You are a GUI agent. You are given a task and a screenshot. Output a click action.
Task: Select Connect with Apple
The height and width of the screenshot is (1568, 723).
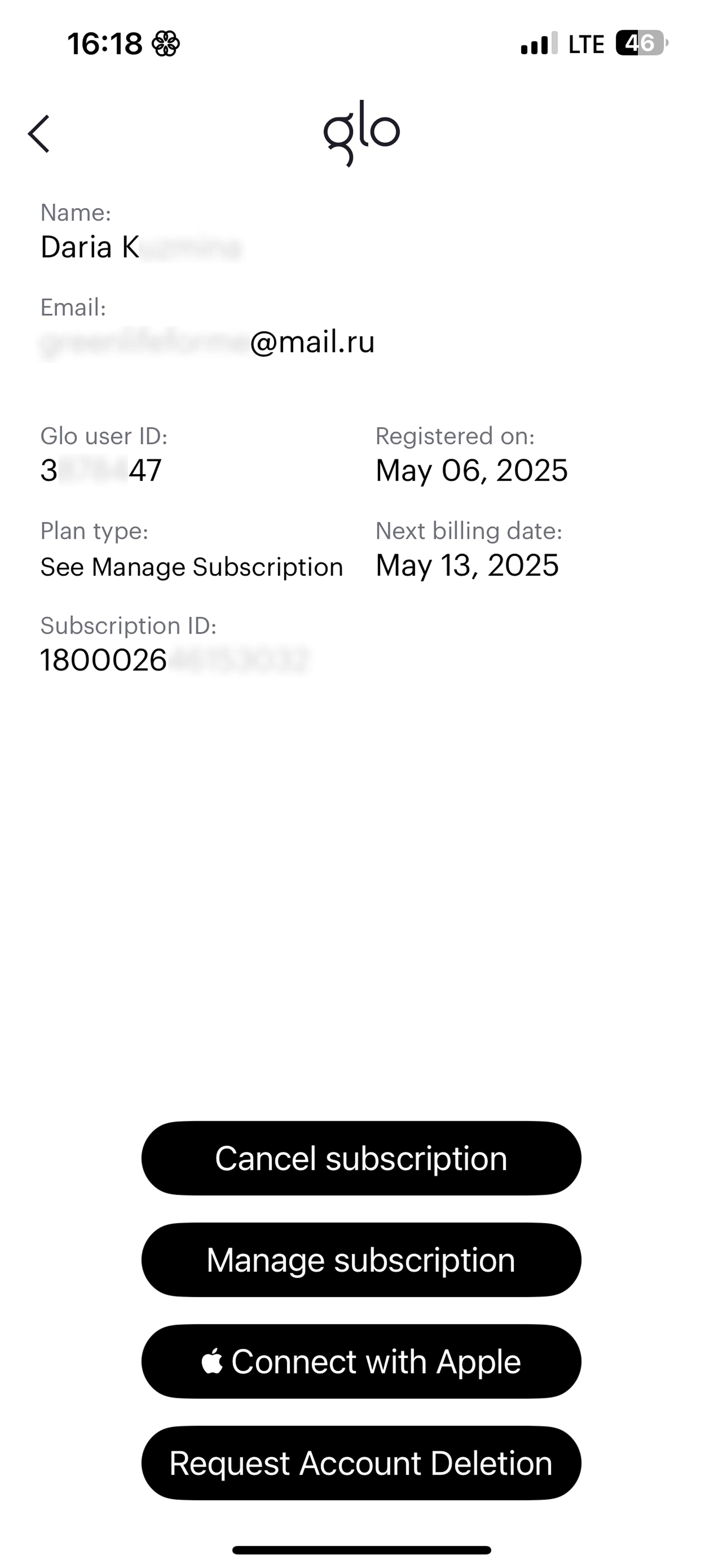(361, 1362)
